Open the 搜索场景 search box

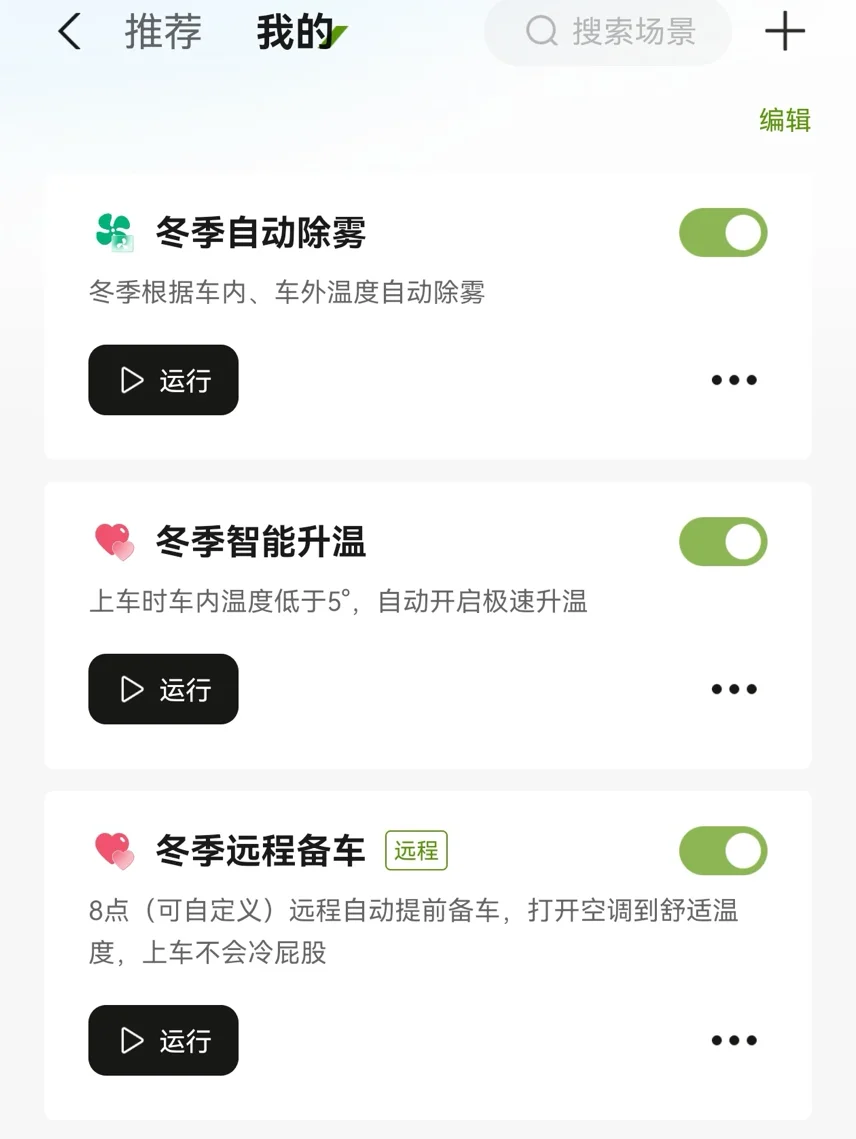coord(607,32)
